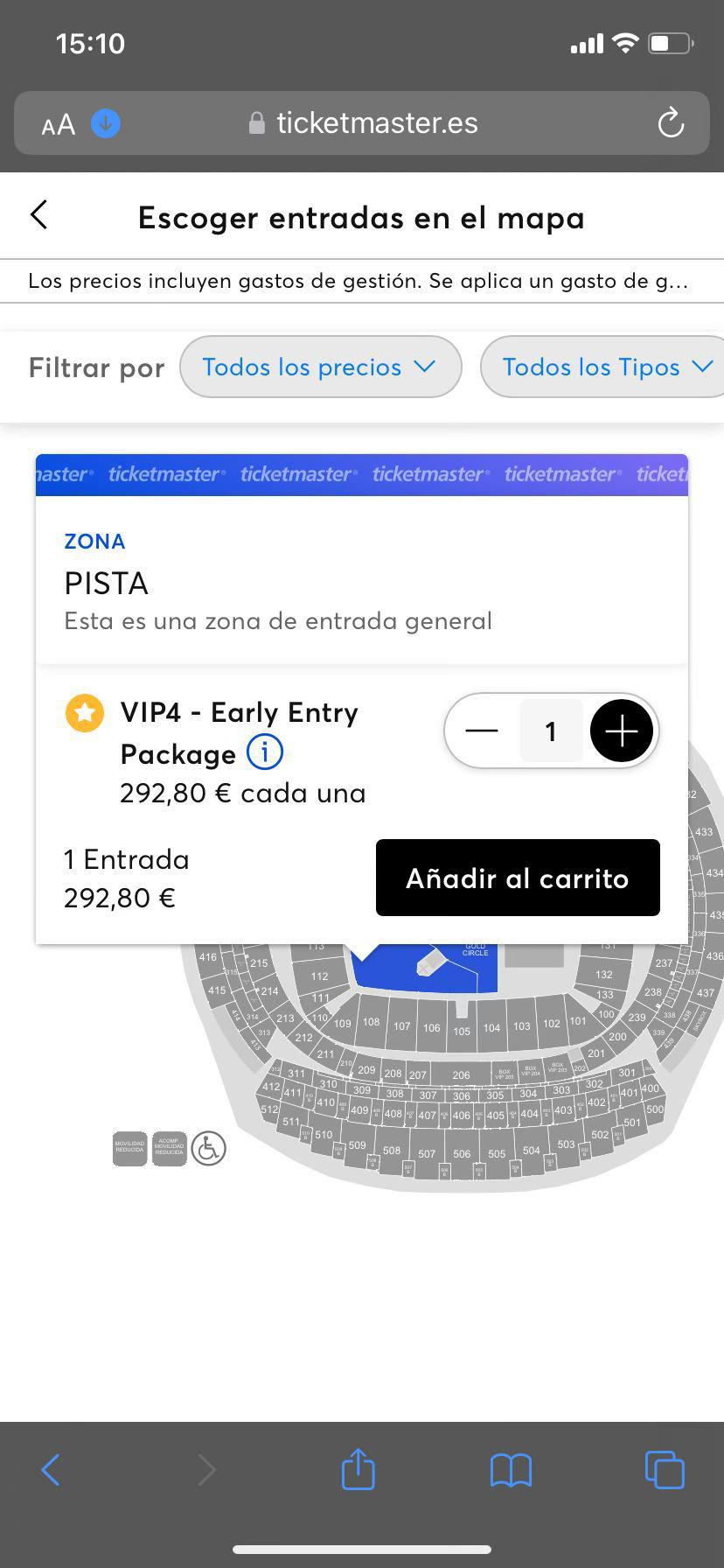Show open Safari tabs
Viewport: 724px width, 1568px height.
point(665,1469)
